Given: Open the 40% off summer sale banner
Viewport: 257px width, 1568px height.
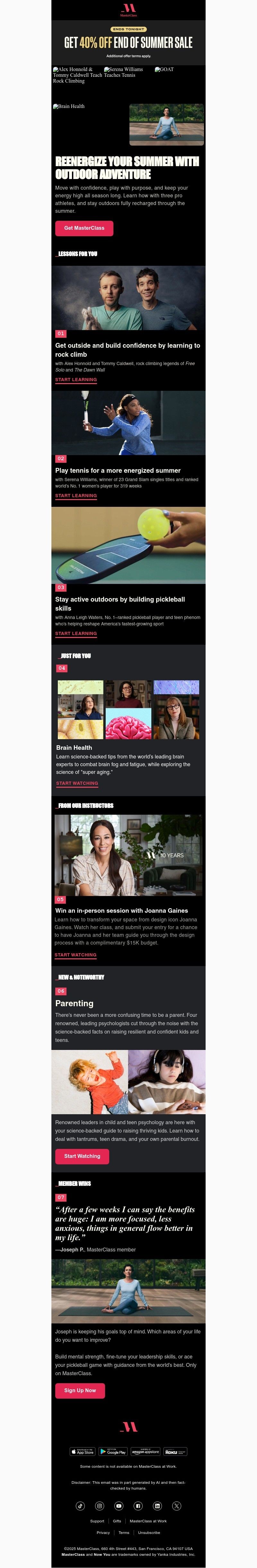Looking at the screenshot, I should pyautogui.click(x=128, y=42).
